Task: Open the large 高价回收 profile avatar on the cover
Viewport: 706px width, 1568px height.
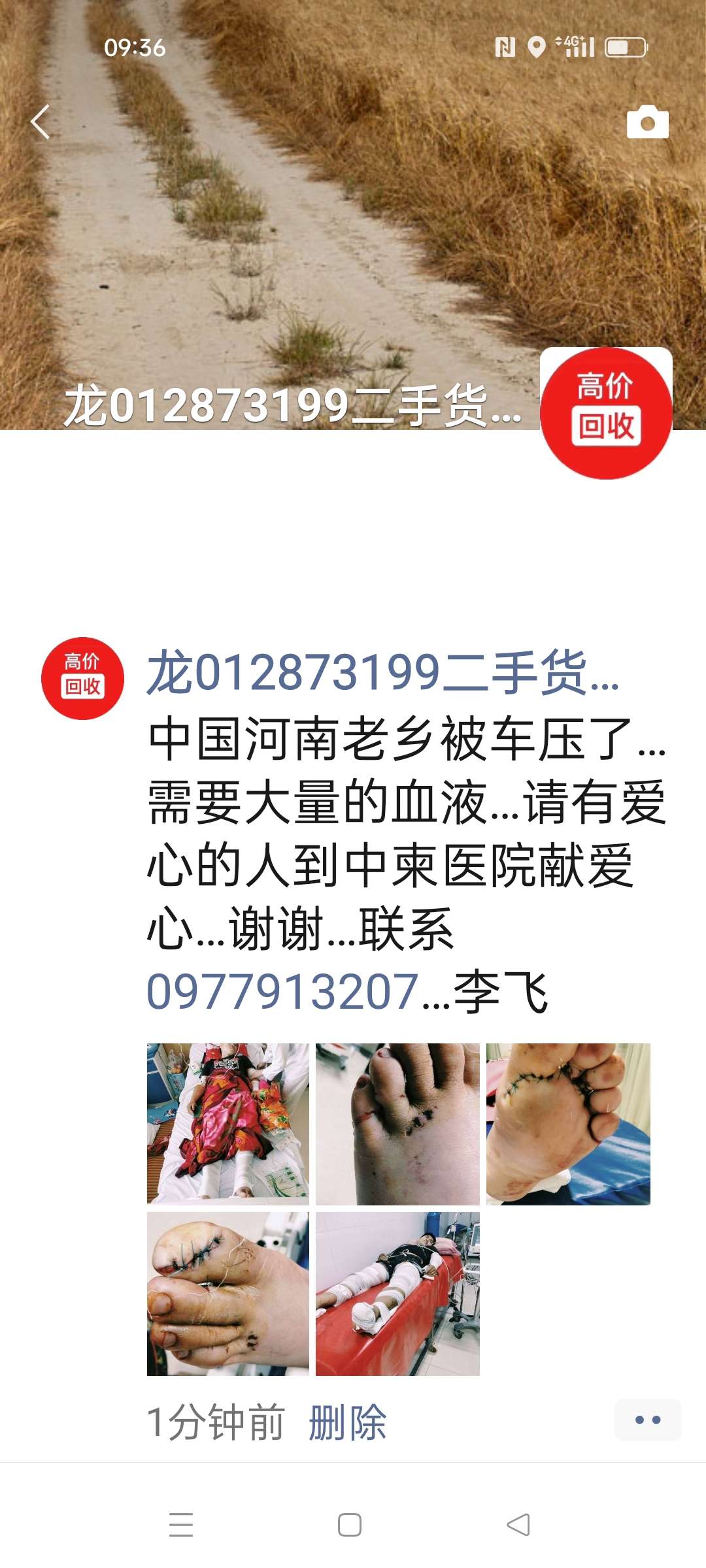Action: pos(606,413)
